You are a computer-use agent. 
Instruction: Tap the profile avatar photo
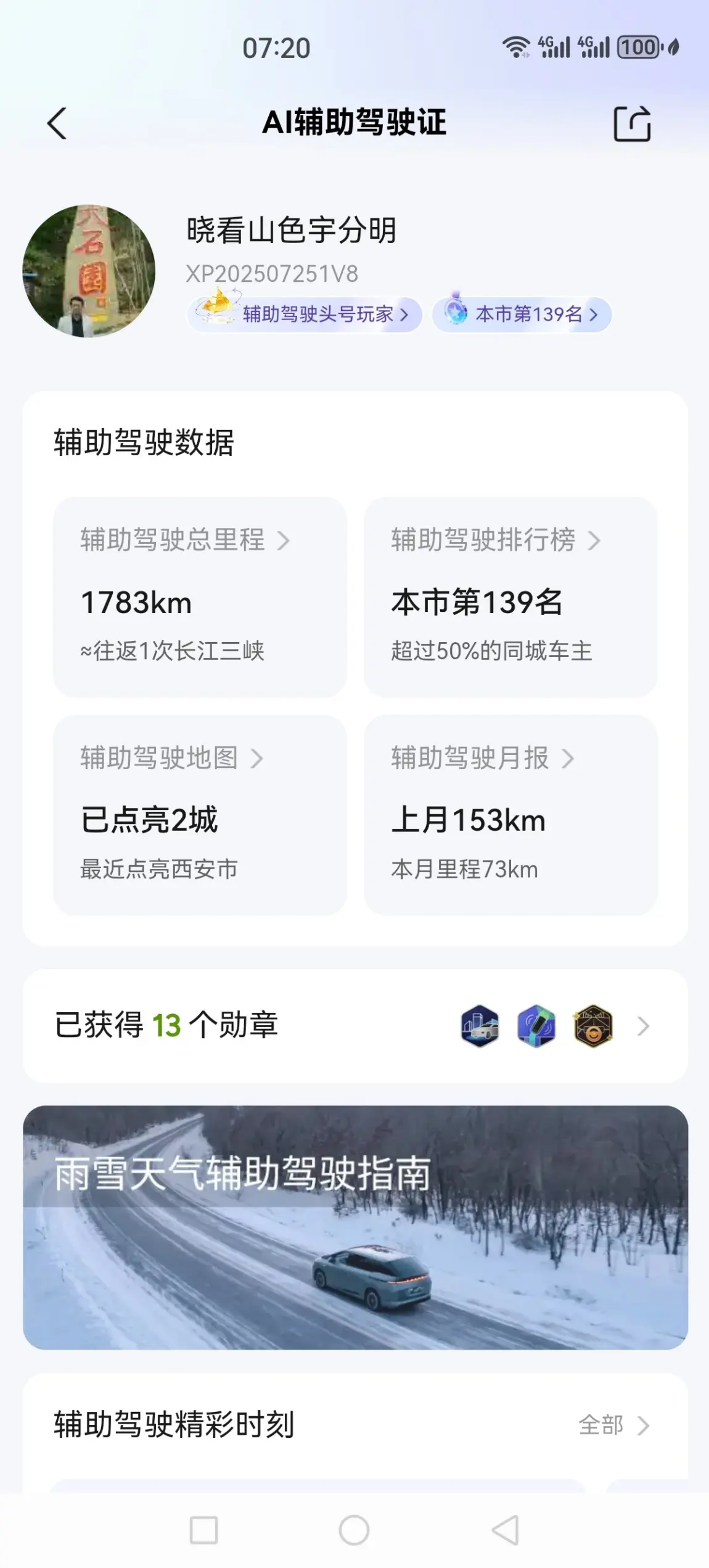[89, 271]
